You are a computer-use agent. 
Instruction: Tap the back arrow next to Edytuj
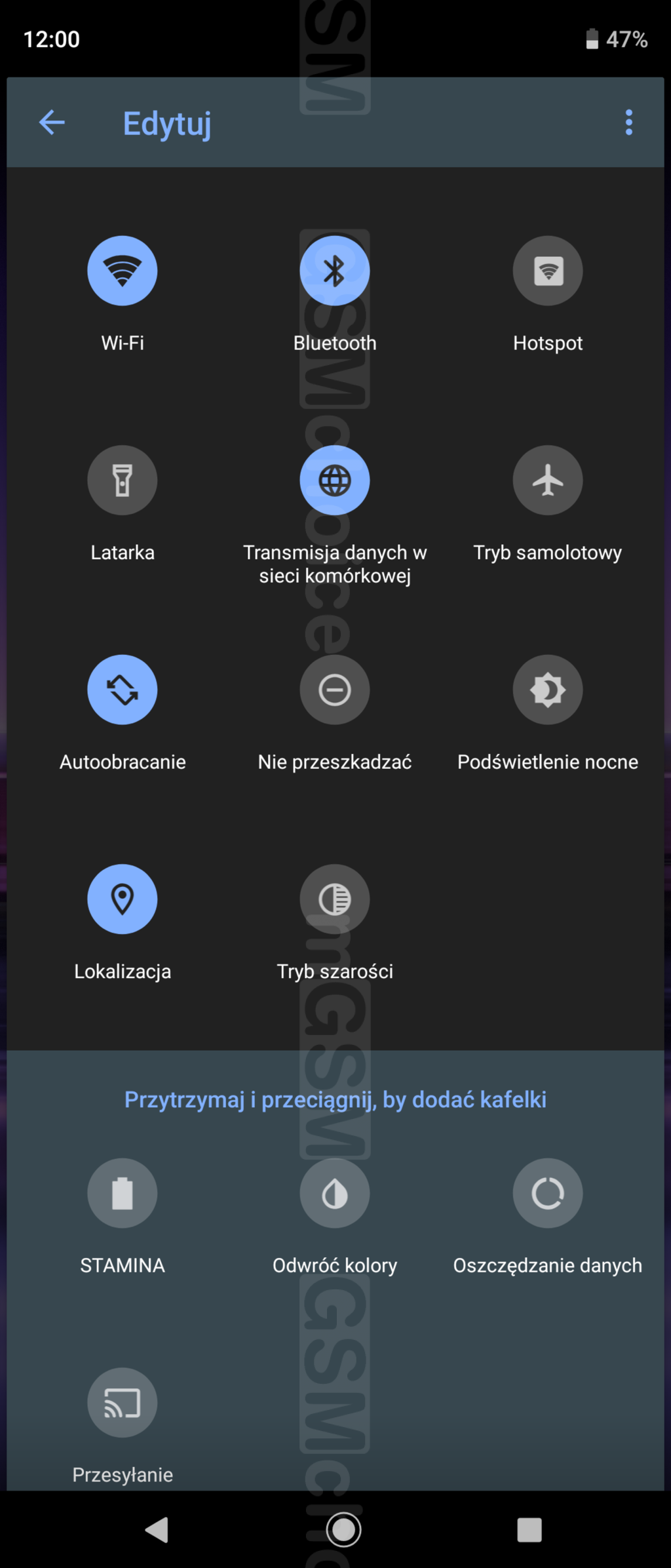(x=52, y=123)
